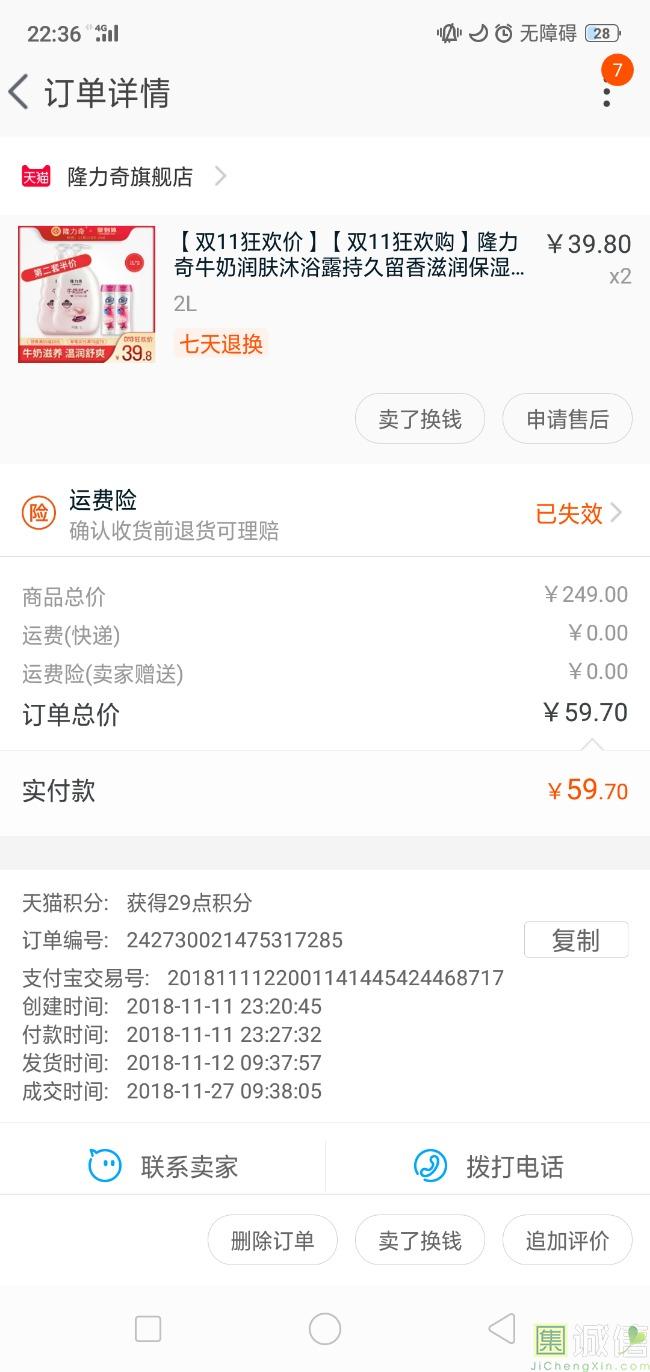Screen dimensions: 650x1372
Task: Call the seller via 拨打电话
Action: coord(488,1166)
